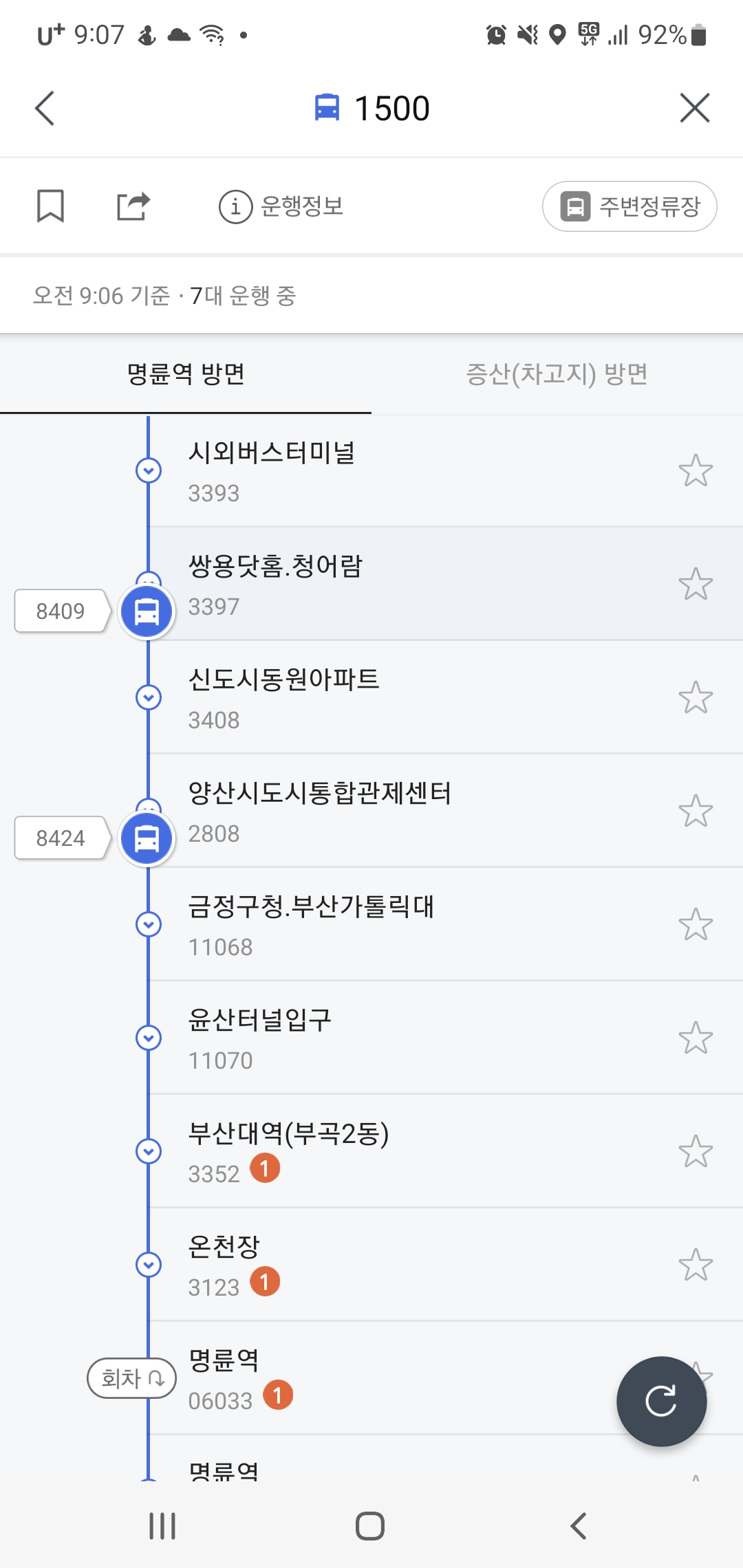Refresh the bus location information

coord(661,1401)
